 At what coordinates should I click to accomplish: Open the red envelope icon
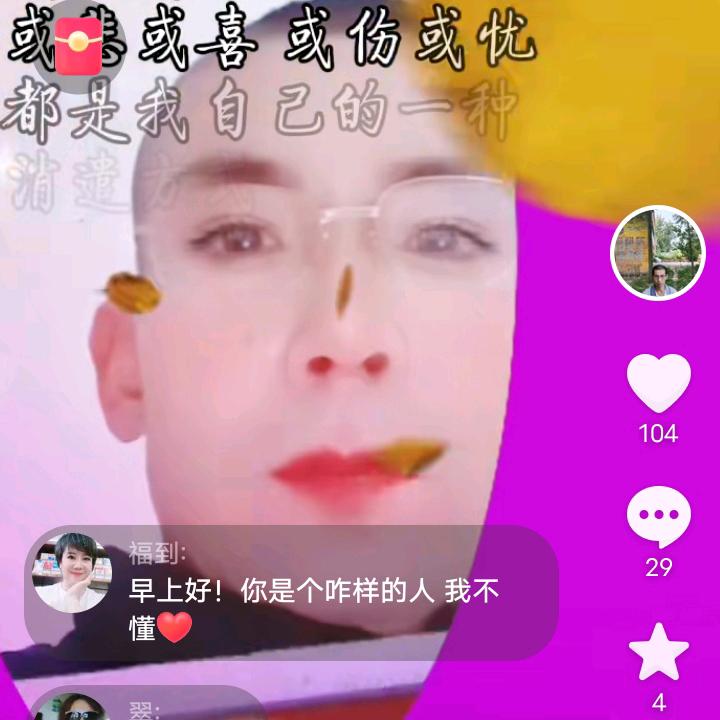(x=79, y=46)
